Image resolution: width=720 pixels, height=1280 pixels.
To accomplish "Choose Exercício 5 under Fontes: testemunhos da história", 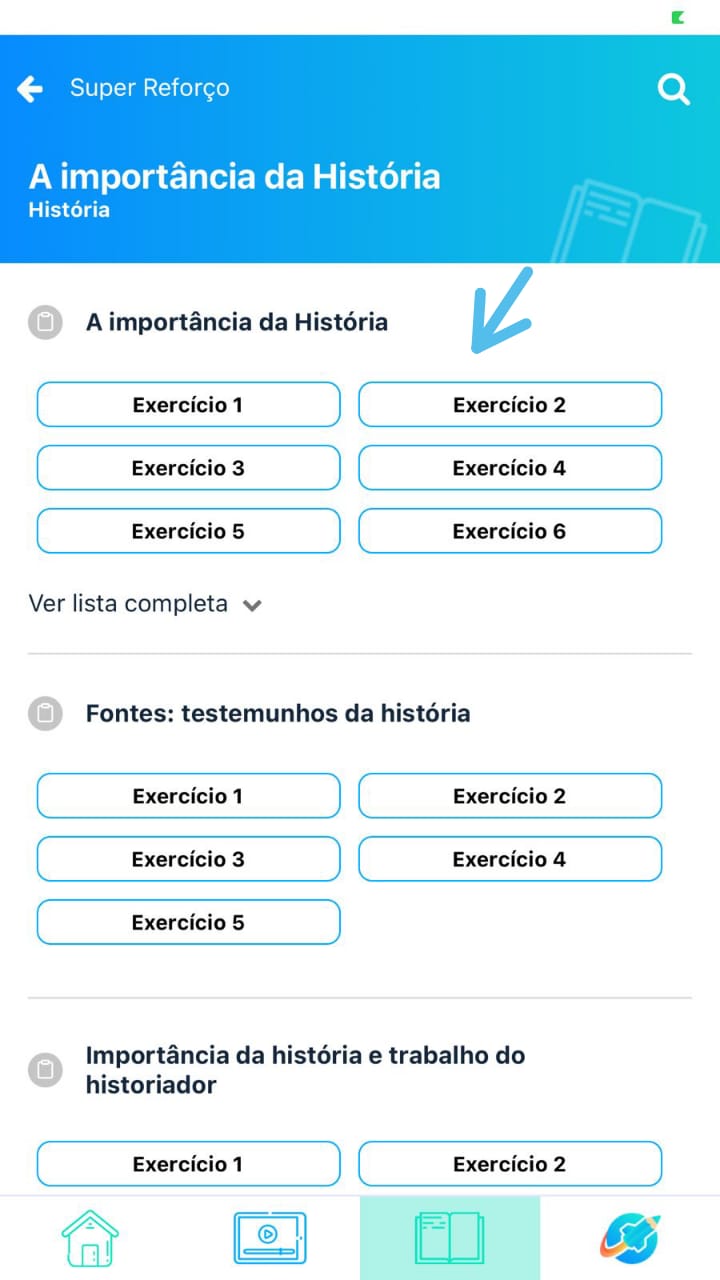I will point(188,922).
